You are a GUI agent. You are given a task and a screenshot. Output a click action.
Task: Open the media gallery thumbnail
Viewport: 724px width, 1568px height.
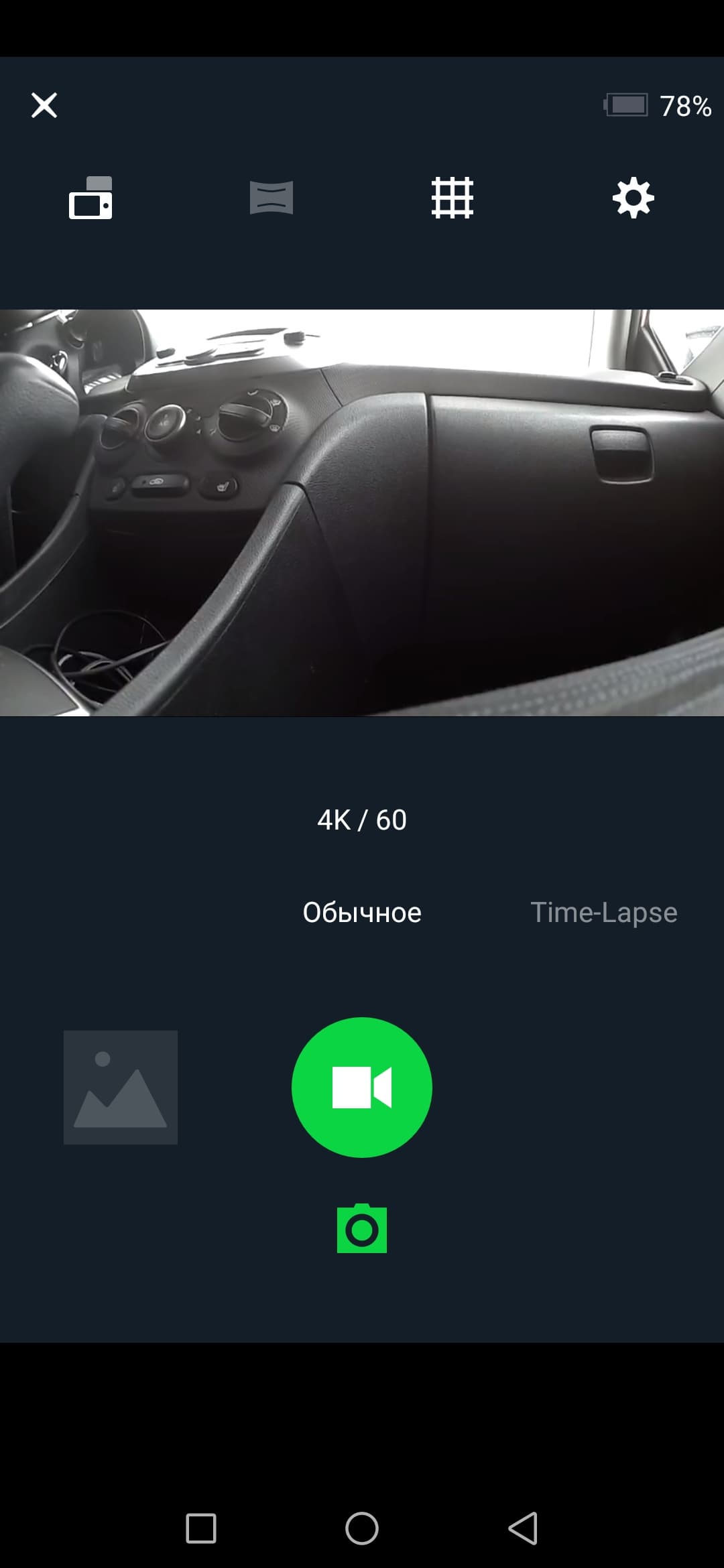121,1088
